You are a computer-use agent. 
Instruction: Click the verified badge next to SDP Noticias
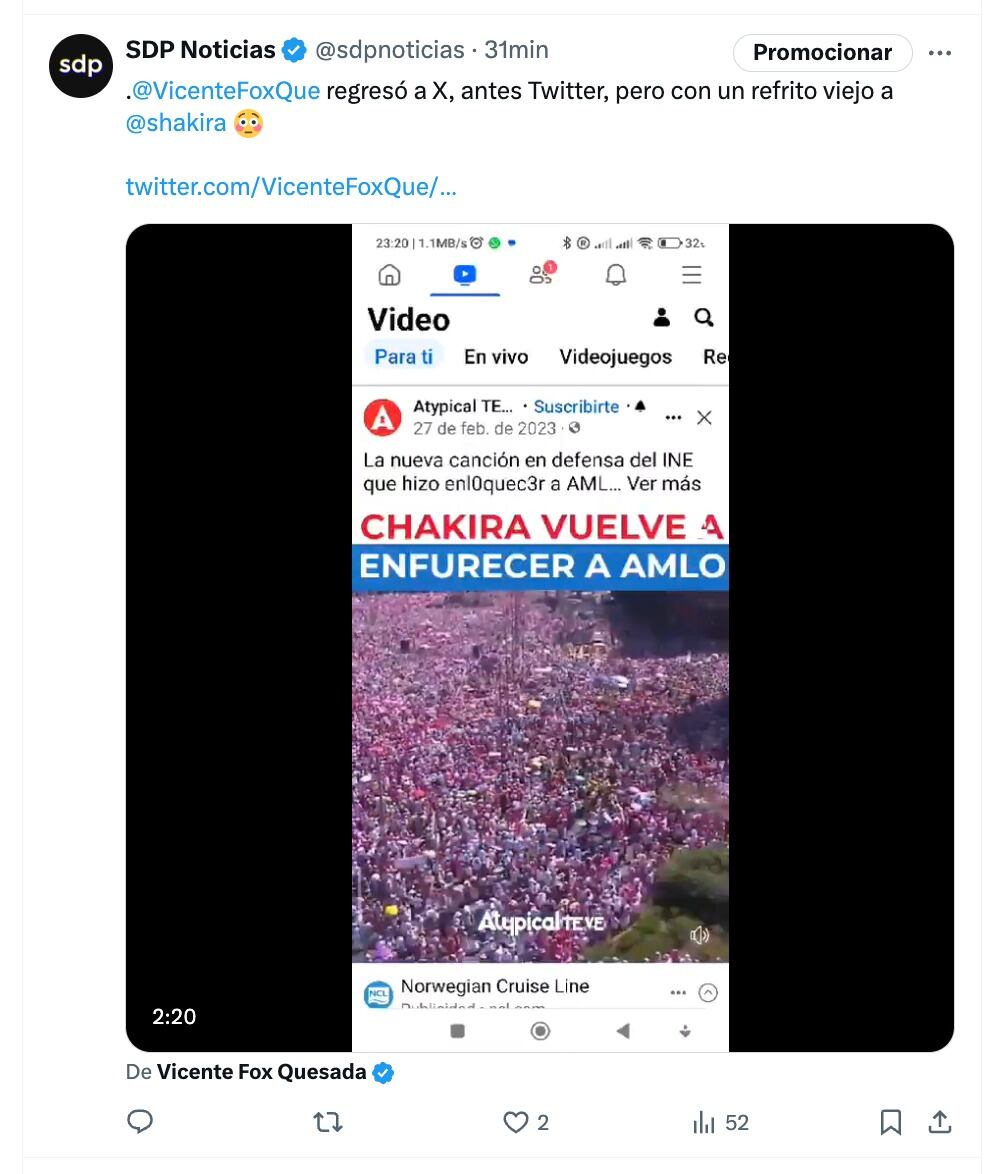tap(293, 48)
